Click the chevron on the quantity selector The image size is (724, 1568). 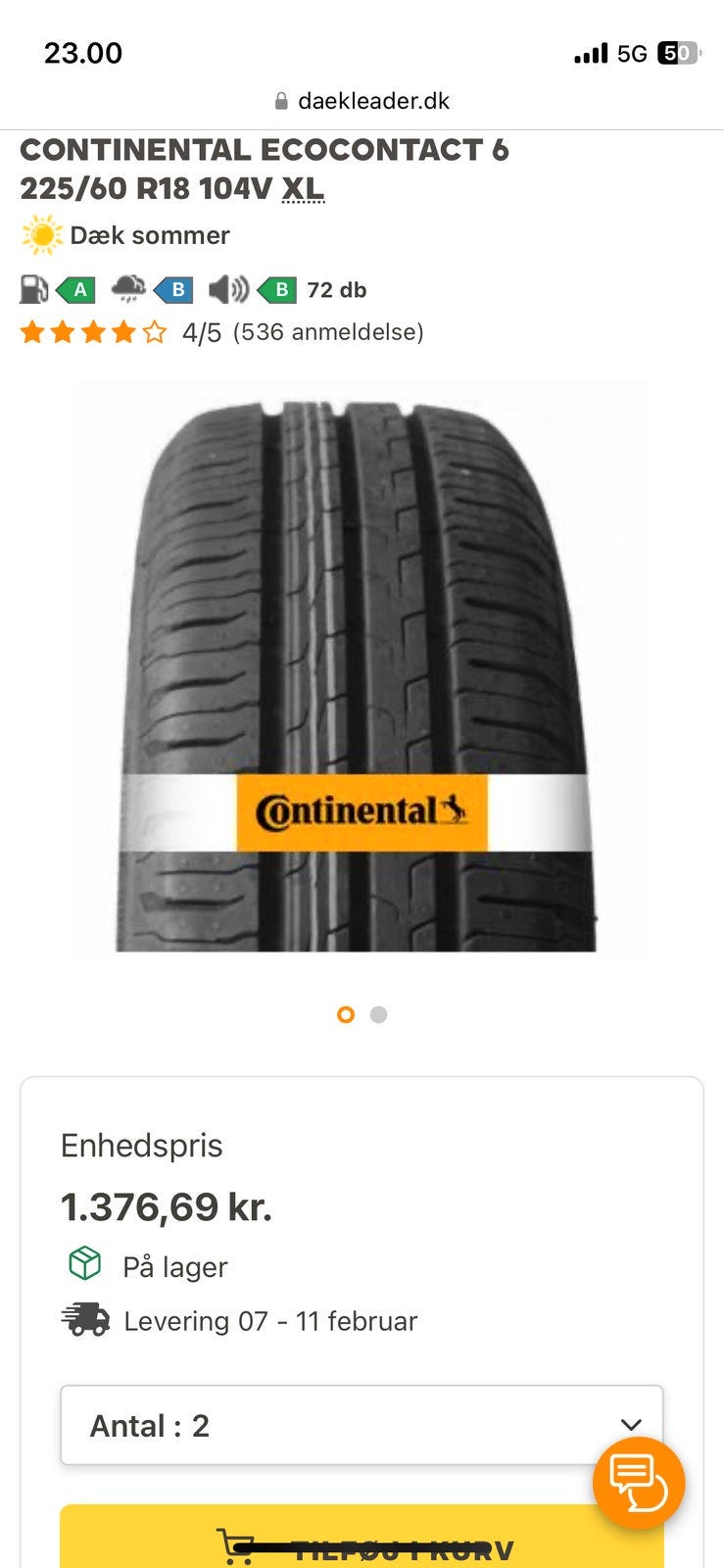[x=631, y=1425]
